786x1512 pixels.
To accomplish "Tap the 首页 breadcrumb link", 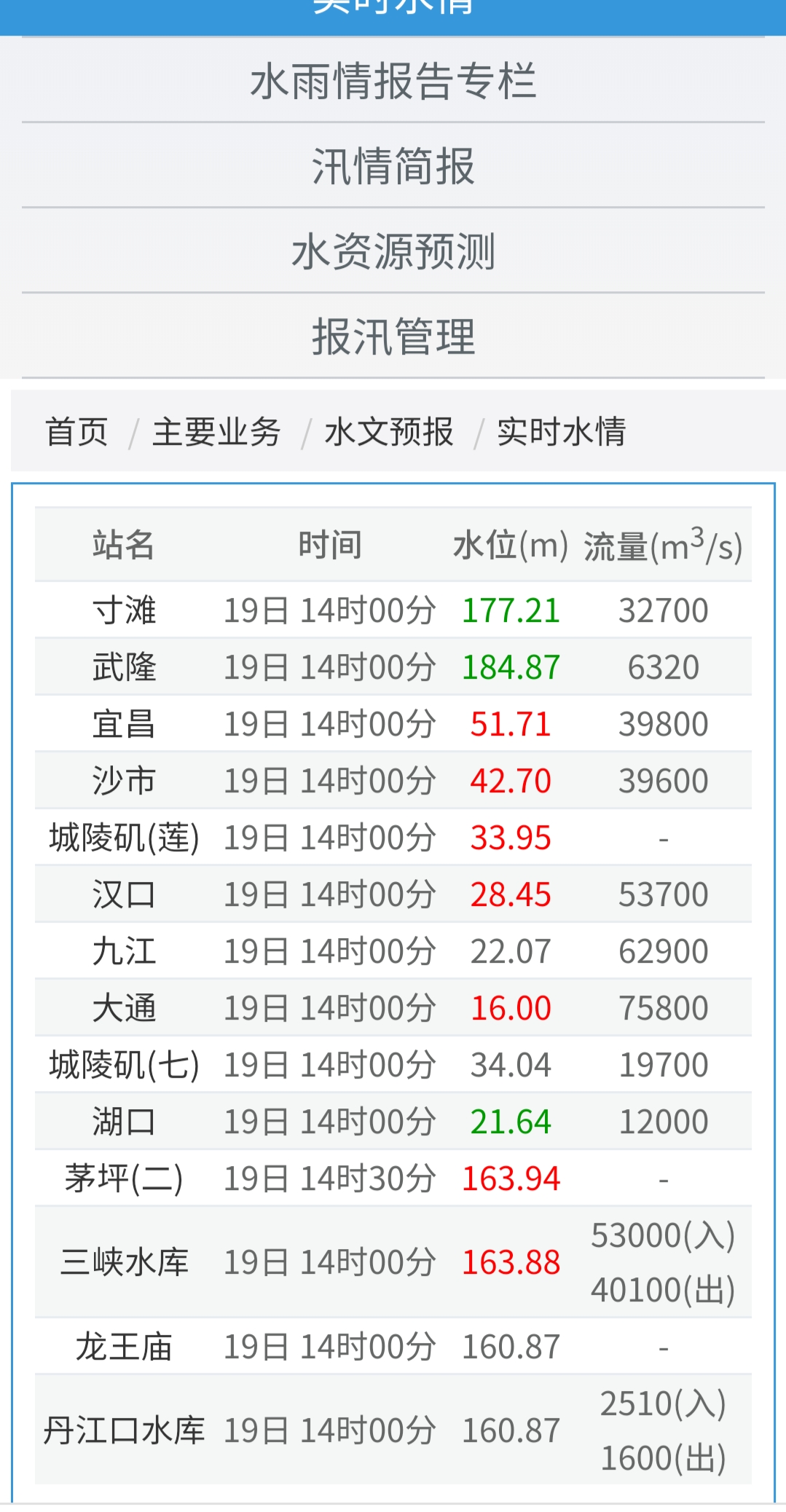I will pos(76,432).
